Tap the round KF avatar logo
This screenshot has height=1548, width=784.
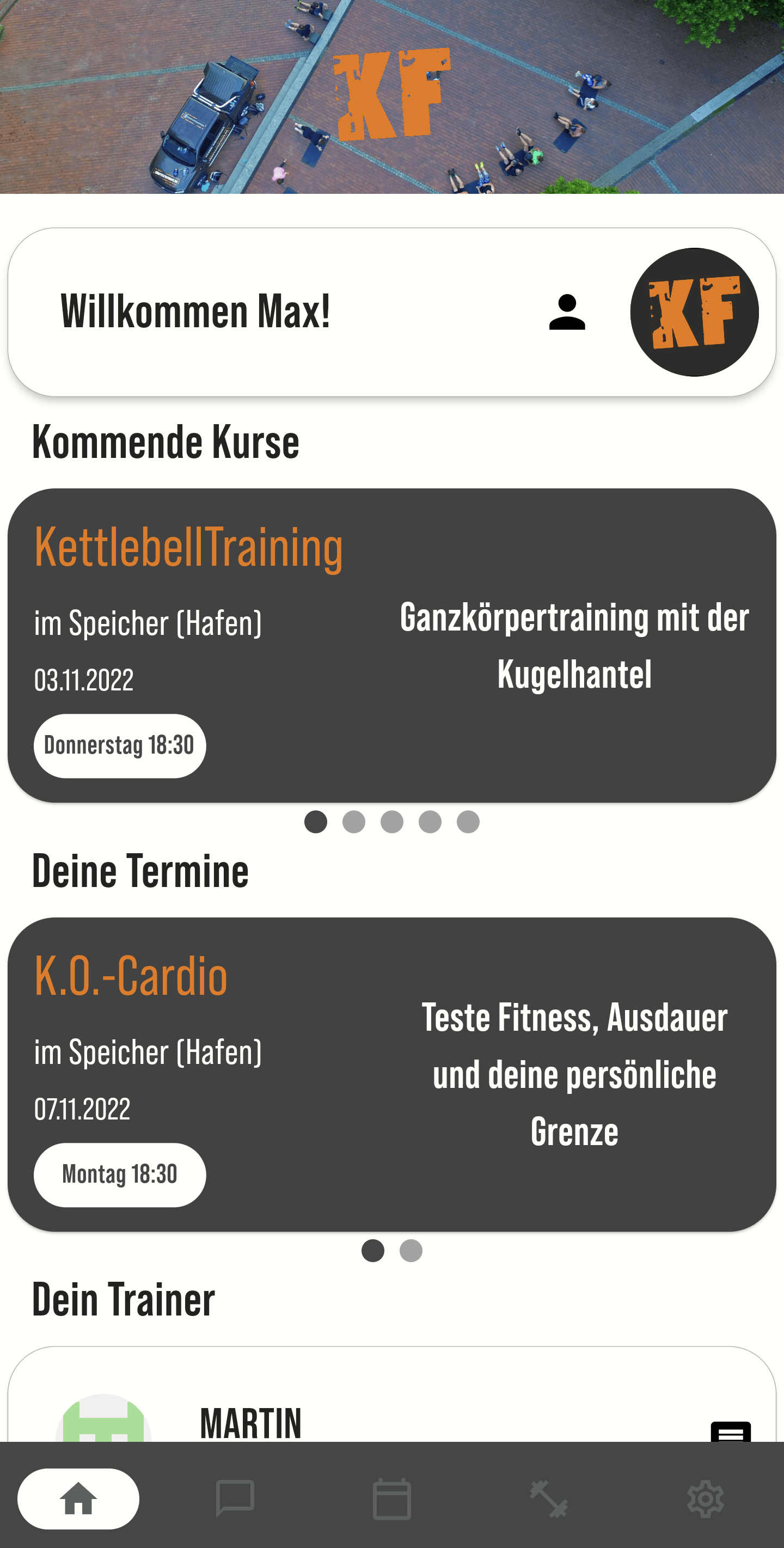pyautogui.click(x=694, y=312)
